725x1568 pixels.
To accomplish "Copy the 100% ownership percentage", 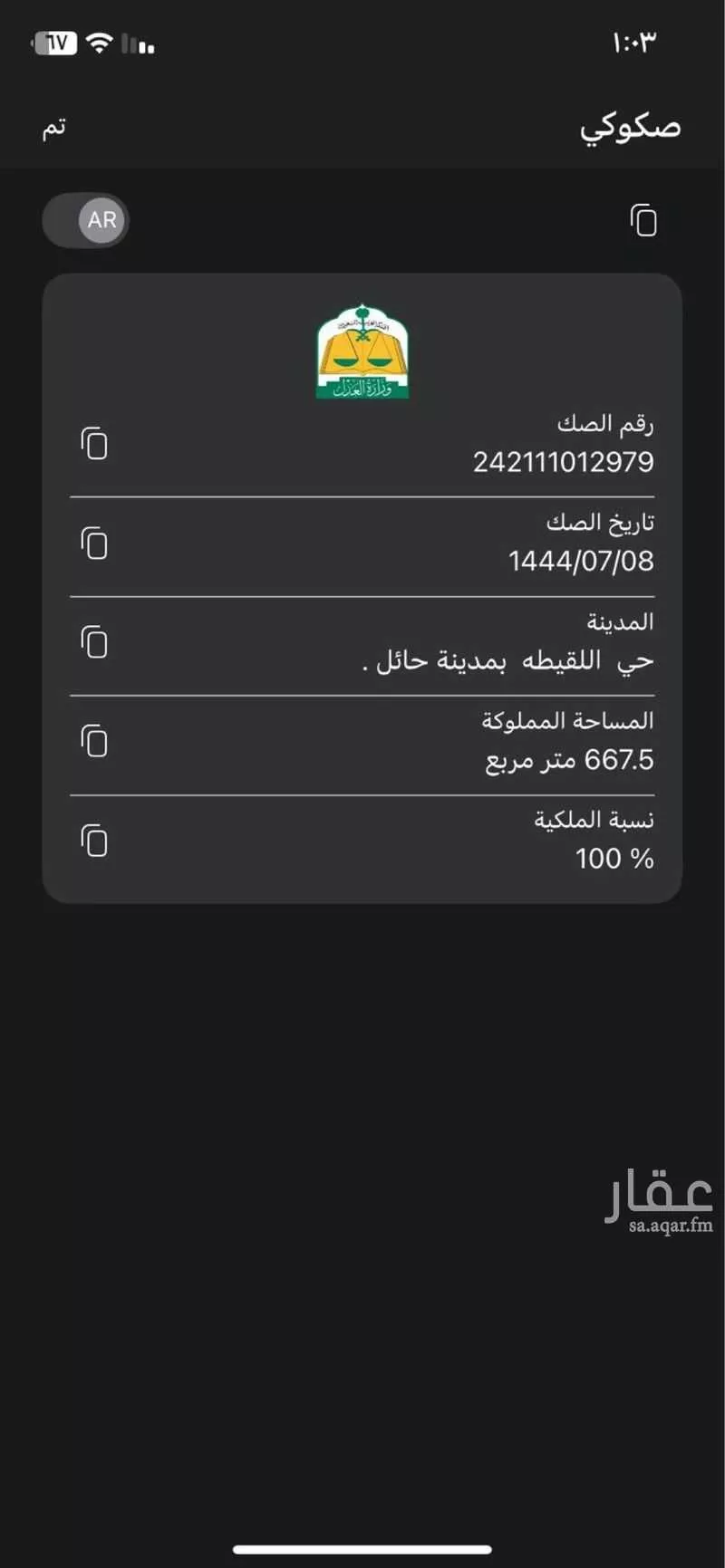I will pos(93,842).
